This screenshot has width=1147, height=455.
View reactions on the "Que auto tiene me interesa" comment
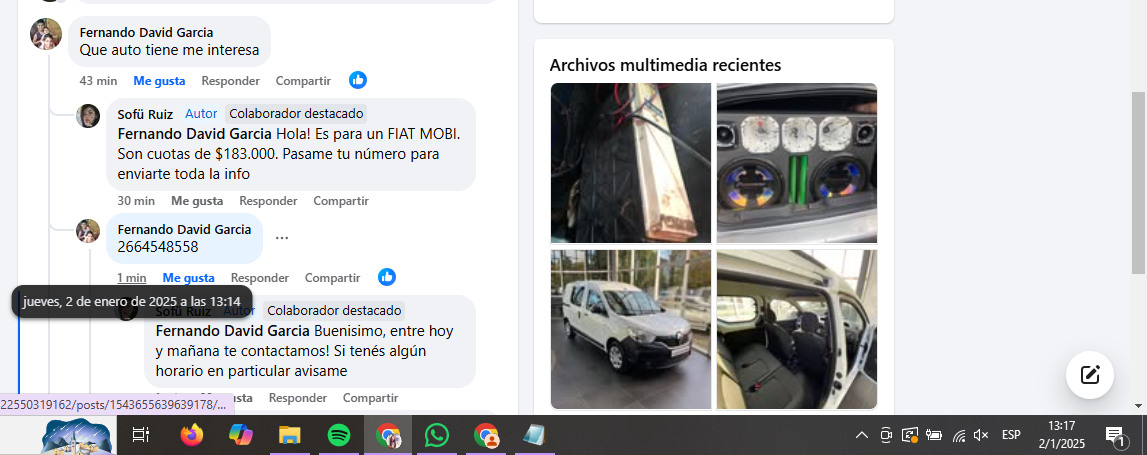(x=358, y=80)
